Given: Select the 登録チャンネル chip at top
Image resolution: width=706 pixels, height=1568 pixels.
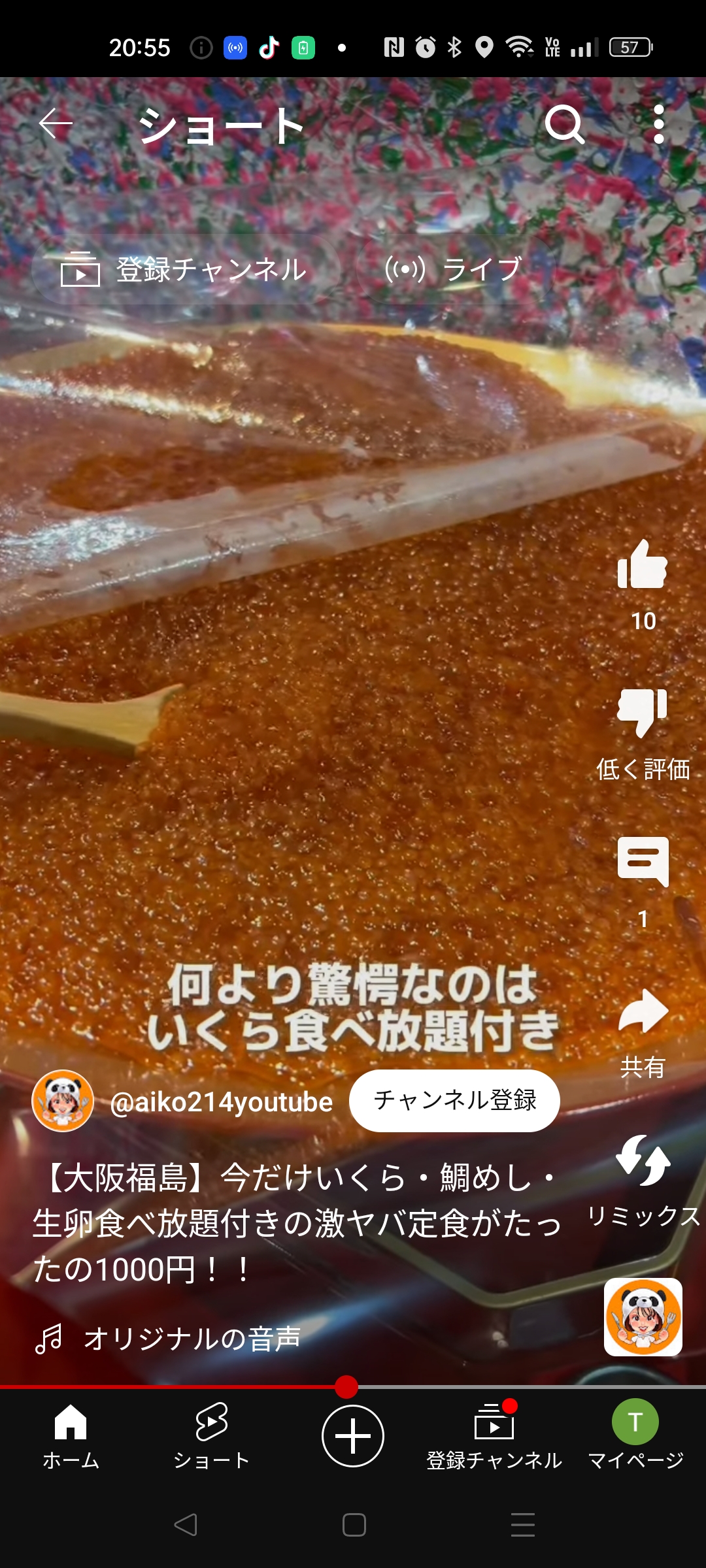Looking at the screenshot, I should pyautogui.click(x=185, y=269).
